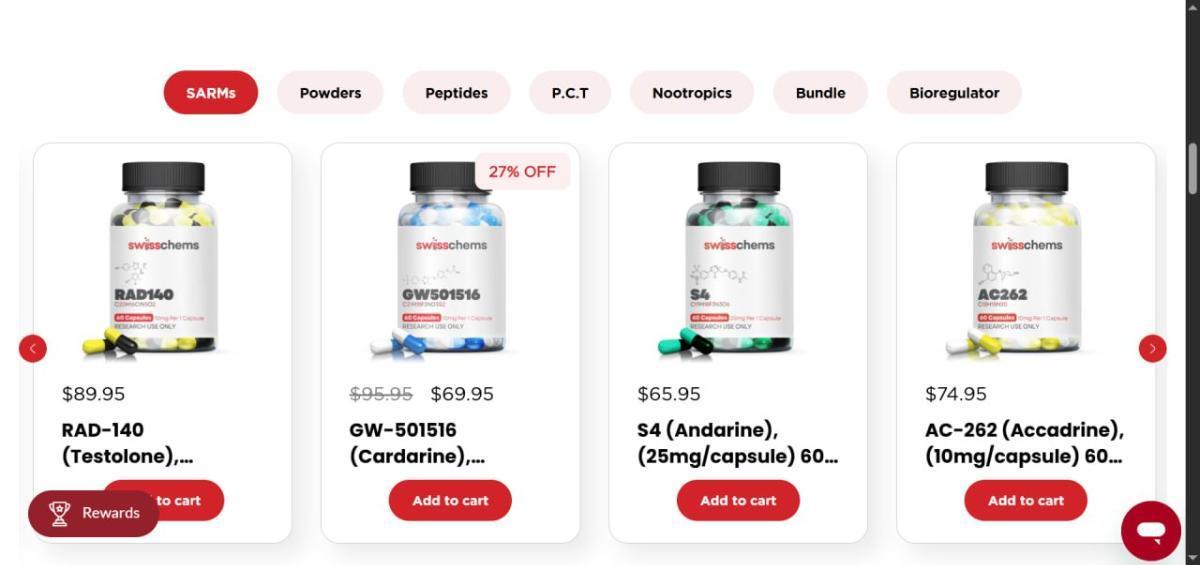Add AC-262 to cart
The image size is (1200, 565).
(x=1026, y=500)
